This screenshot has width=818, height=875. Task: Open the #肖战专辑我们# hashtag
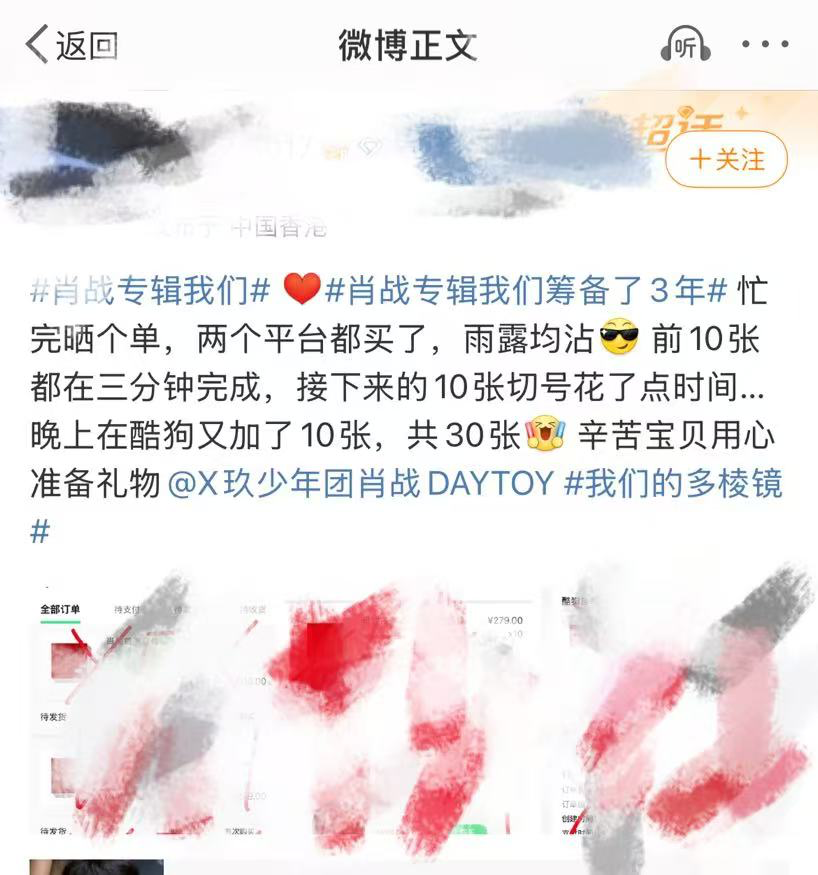[150, 291]
